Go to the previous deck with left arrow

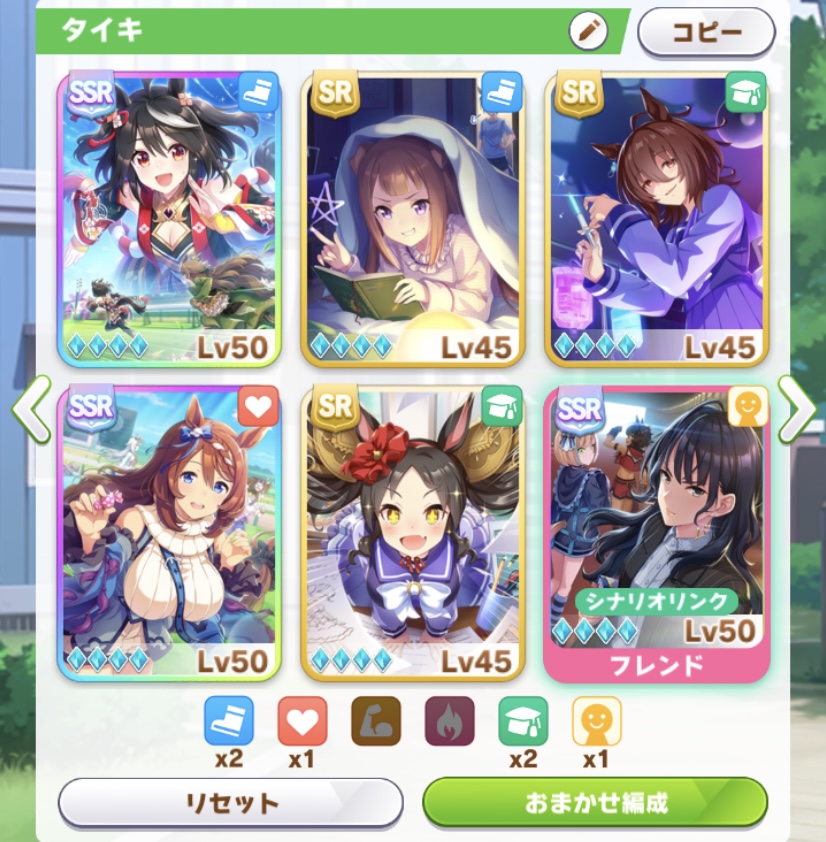pos(30,409)
